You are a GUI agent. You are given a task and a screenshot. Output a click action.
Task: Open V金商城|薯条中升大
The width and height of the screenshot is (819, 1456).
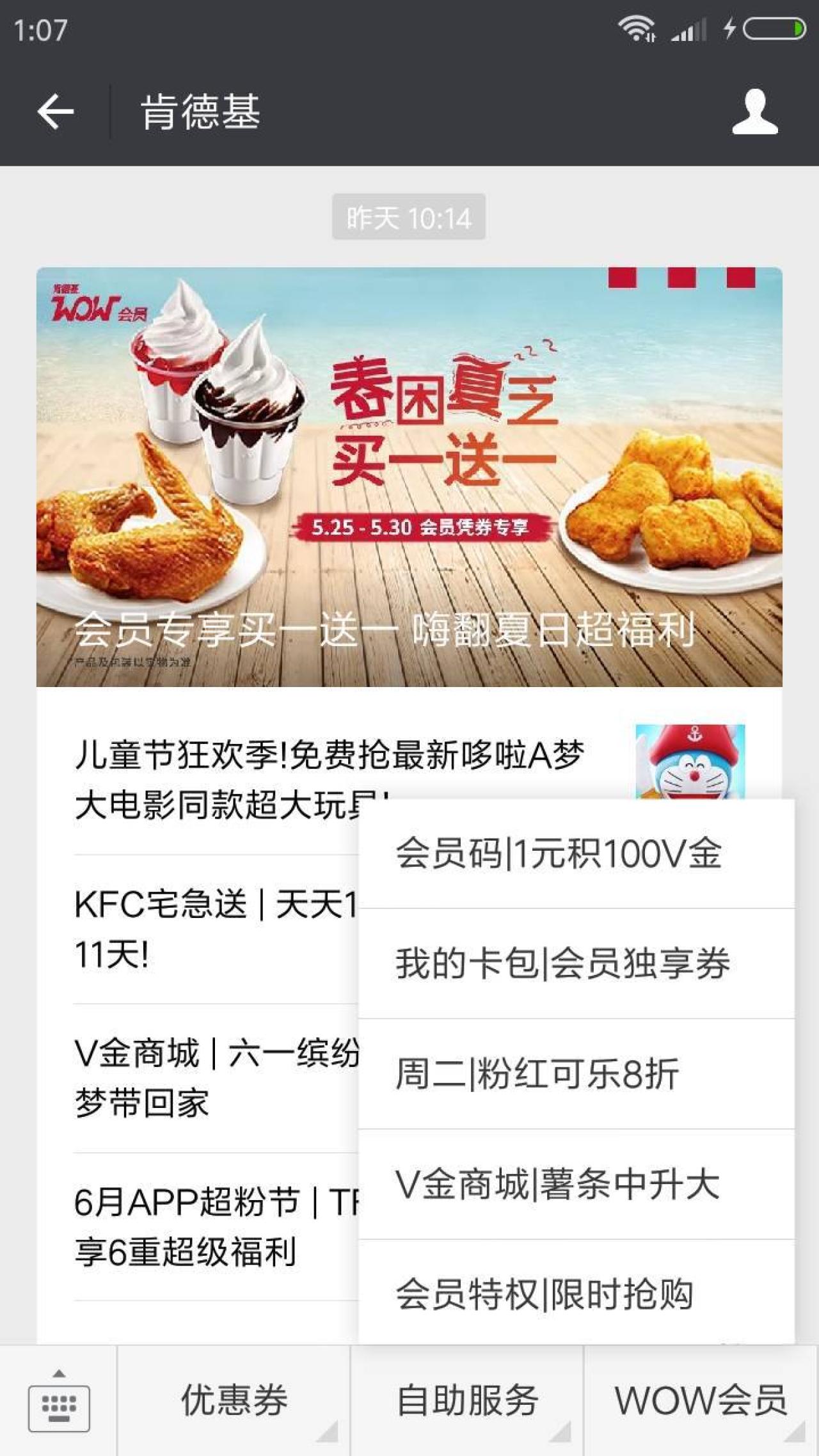pyautogui.click(x=576, y=1183)
